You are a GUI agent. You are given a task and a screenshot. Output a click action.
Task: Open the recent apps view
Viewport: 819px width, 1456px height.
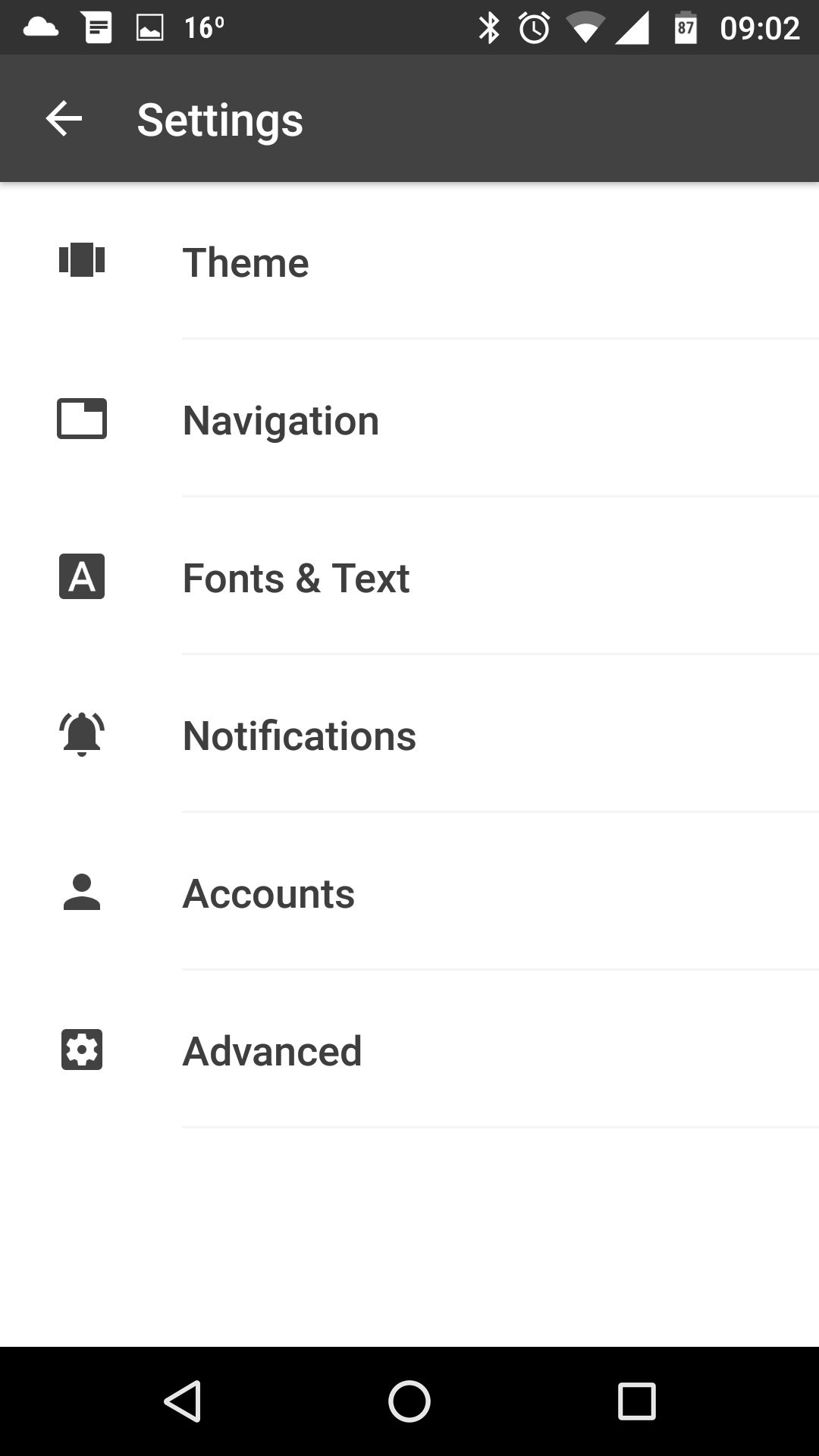pyautogui.click(x=636, y=1401)
